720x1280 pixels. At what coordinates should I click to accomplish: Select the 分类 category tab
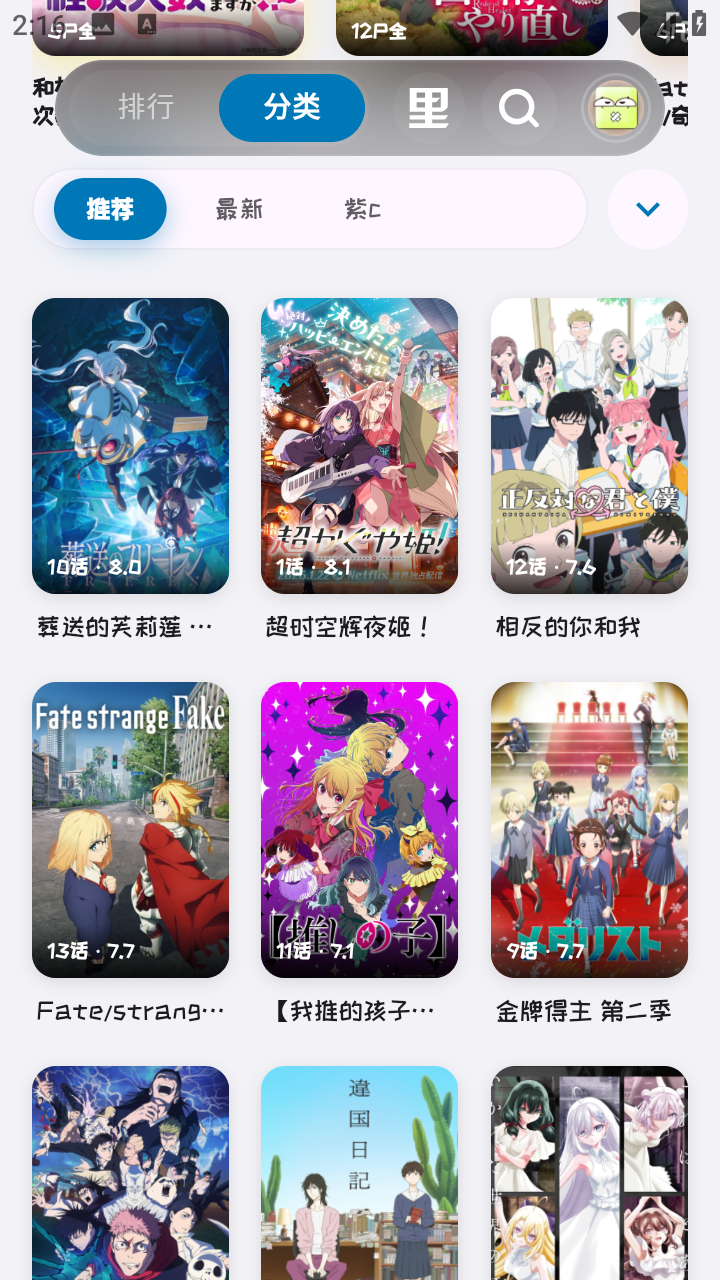[x=291, y=108]
